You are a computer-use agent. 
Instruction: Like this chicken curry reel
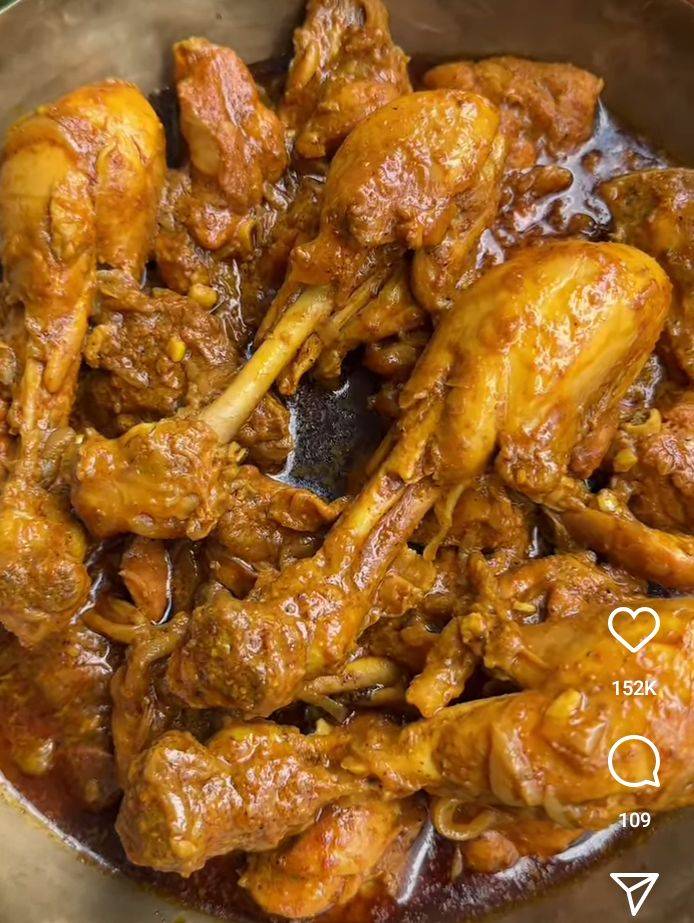pos(633,629)
